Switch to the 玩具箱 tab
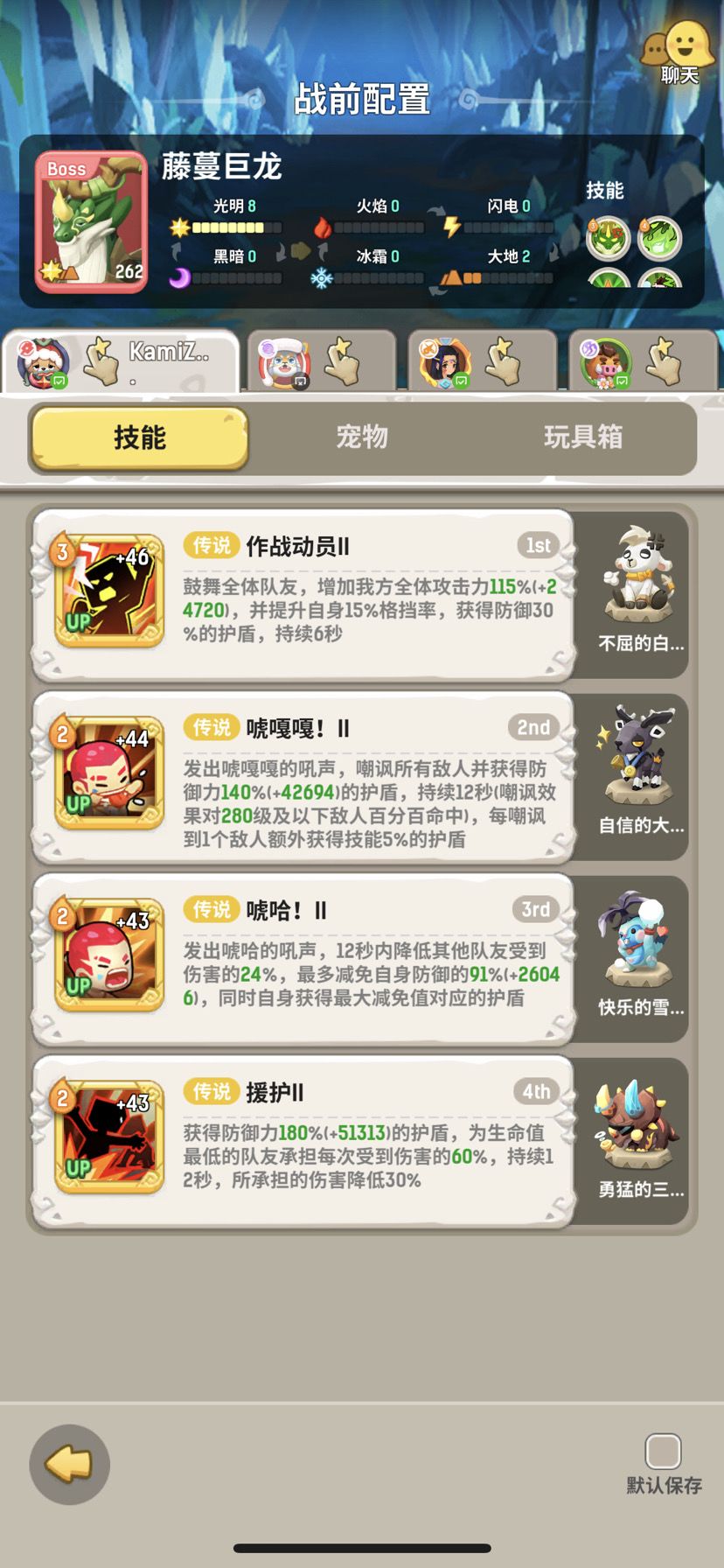The image size is (724, 1568). [x=581, y=437]
